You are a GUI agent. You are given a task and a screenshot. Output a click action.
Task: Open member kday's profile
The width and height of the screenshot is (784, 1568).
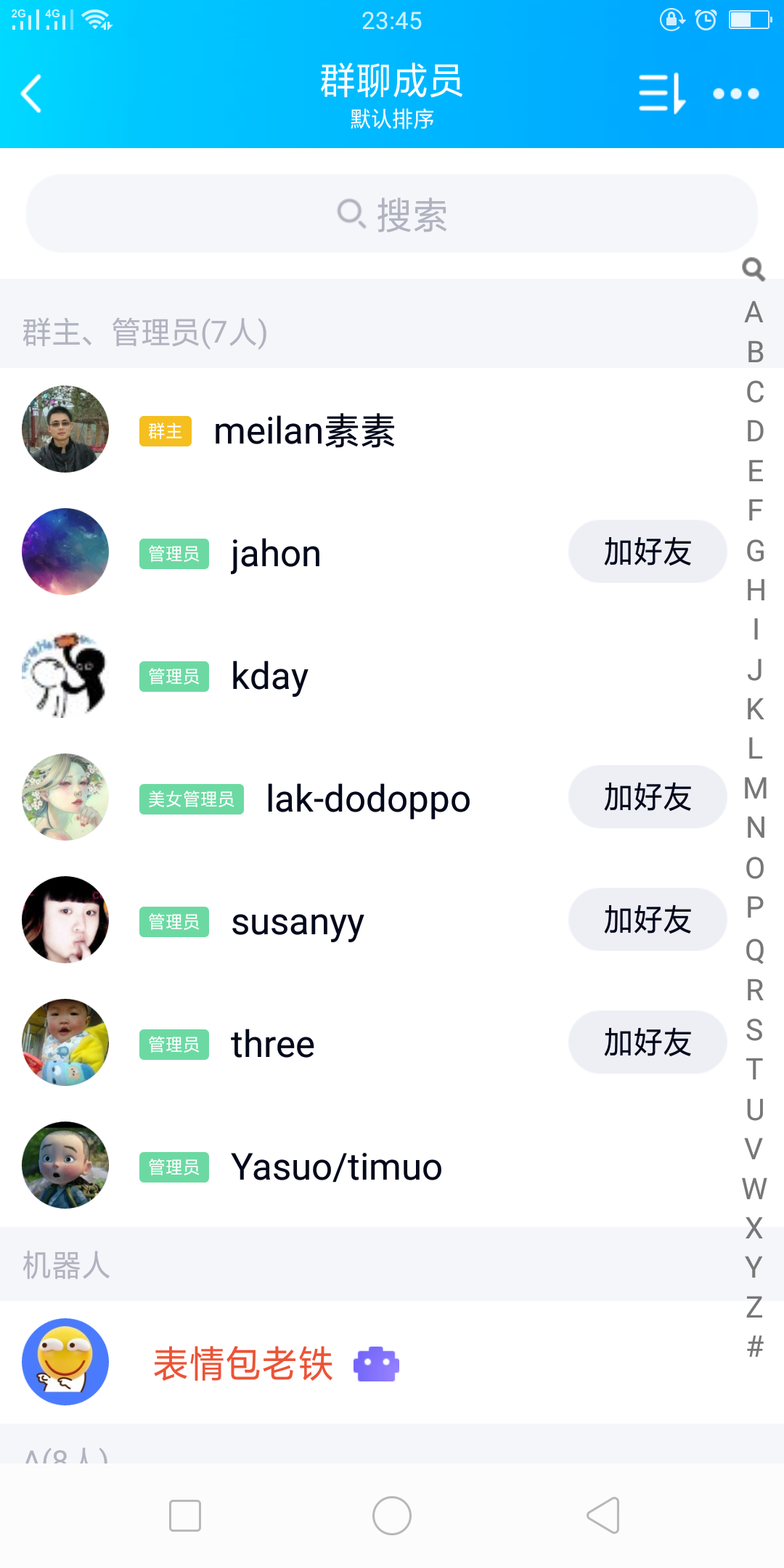click(269, 676)
